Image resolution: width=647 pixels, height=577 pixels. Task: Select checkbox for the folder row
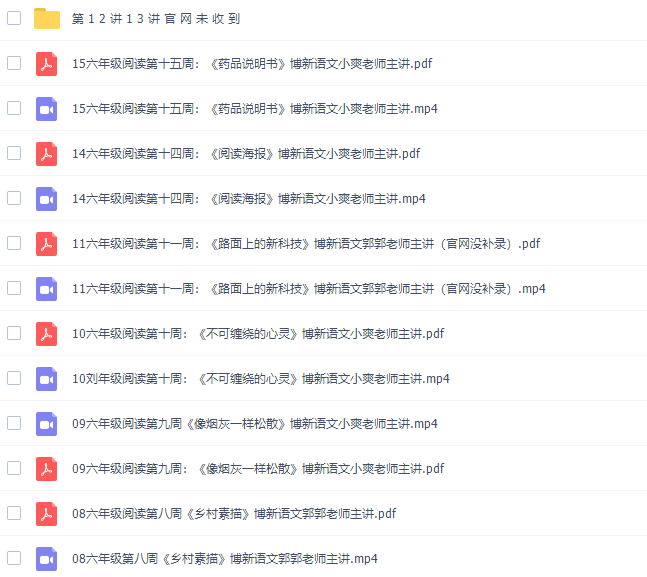[x=14, y=18]
